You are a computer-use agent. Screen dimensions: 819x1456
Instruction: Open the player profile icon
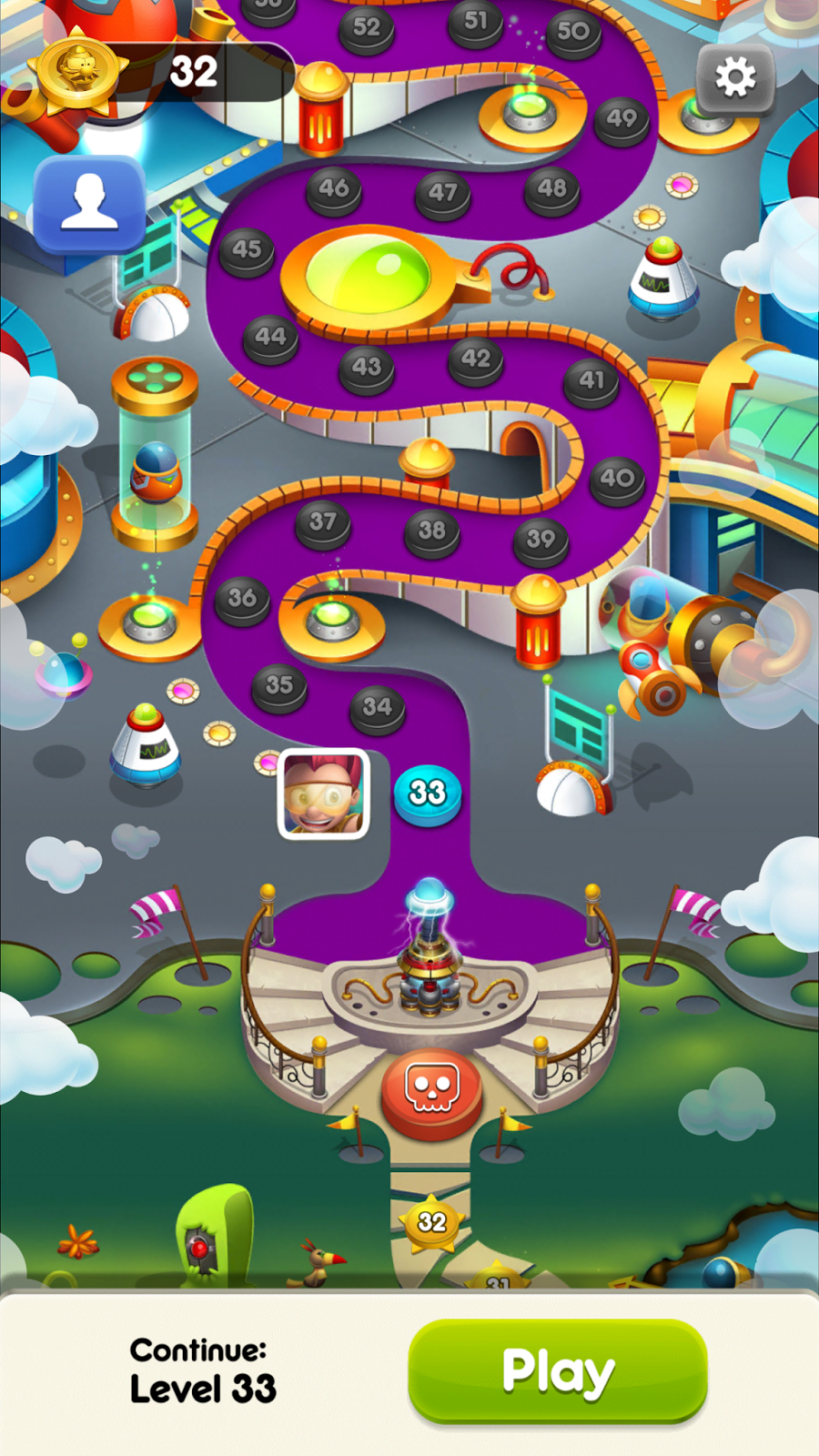click(x=87, y=204)
